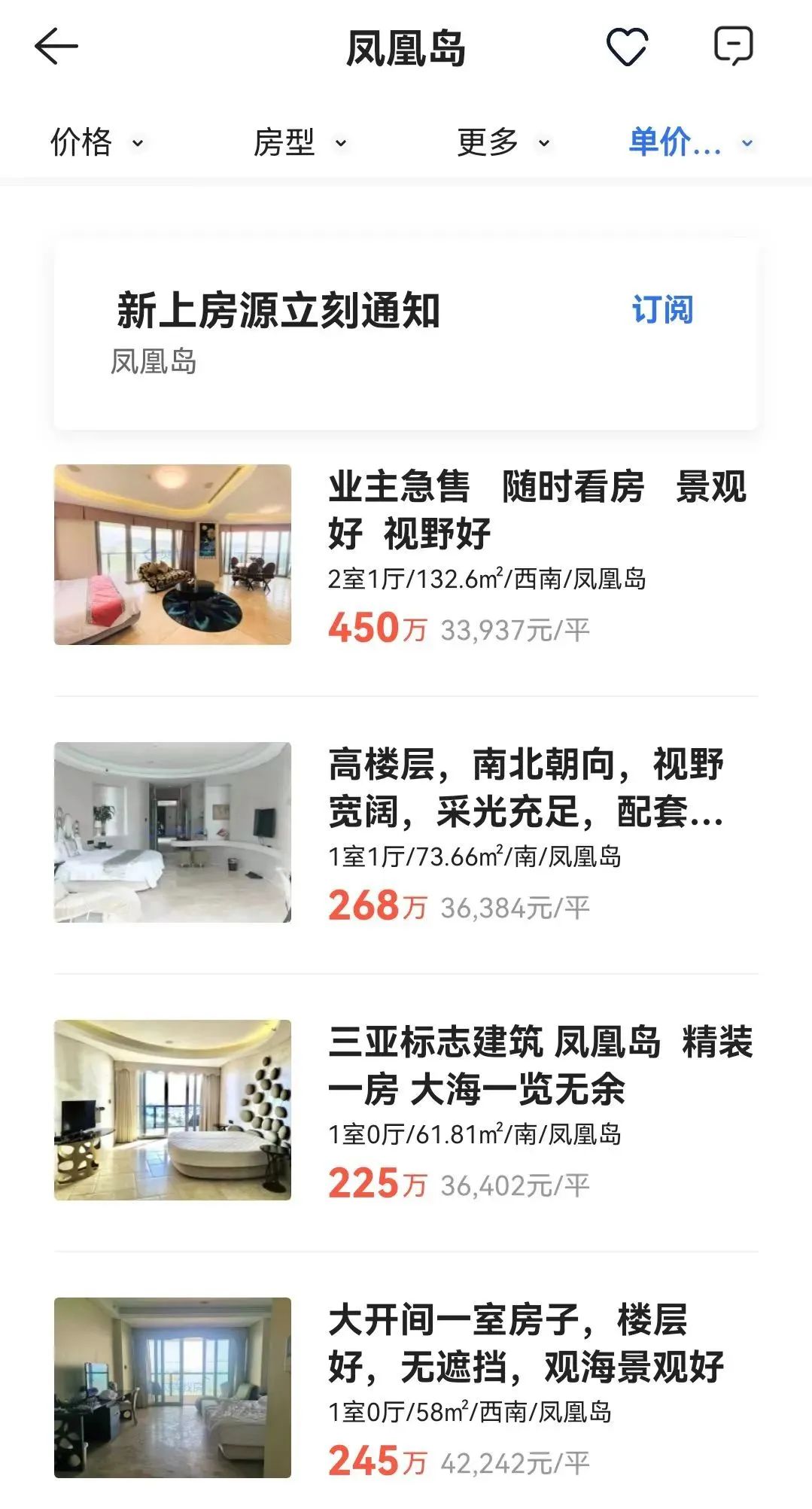
Task: Open the 房型 room type dropdown
Action: tap(299, 142)
